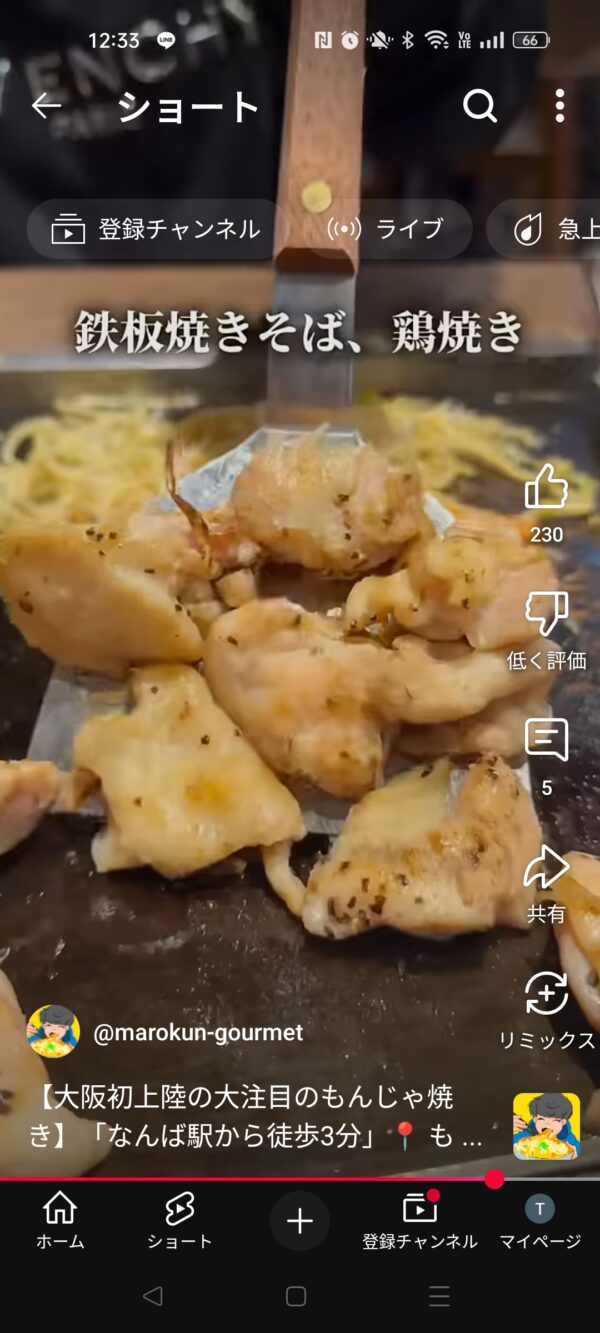Open the sound thumbnail beside the description
The height and width of the screenshot is (1333, 600).
546,1125
